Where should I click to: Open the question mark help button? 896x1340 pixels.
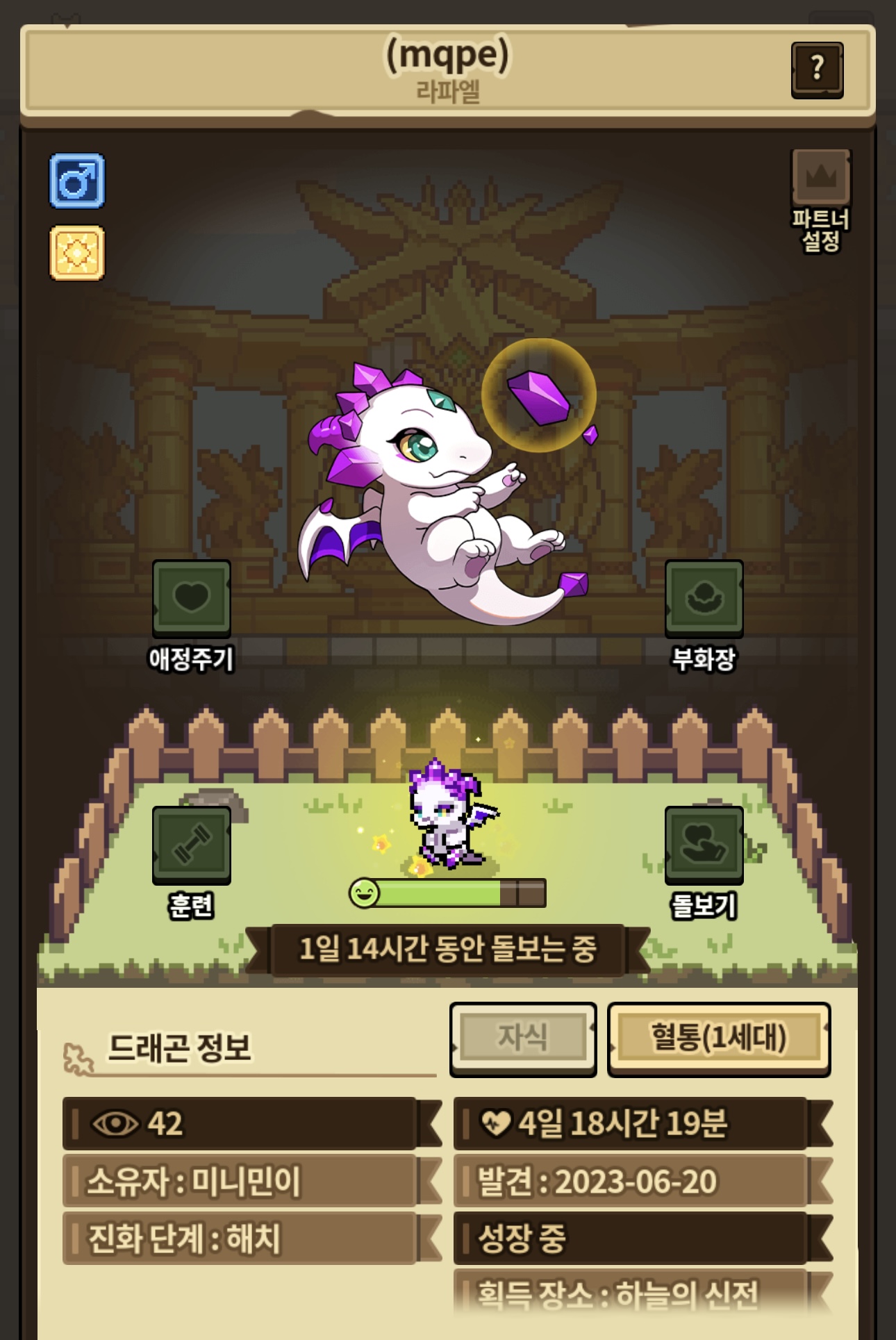coord(817,69)
